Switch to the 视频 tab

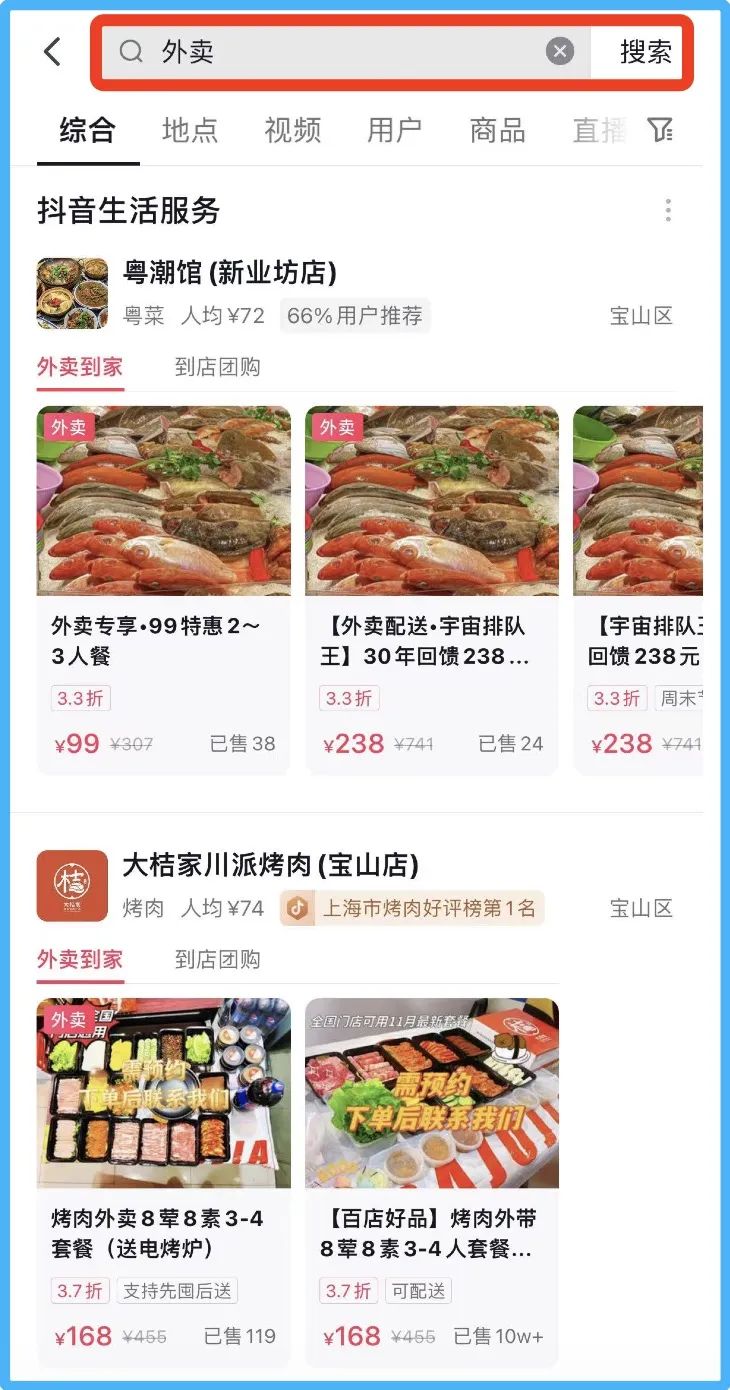point(291,130)
